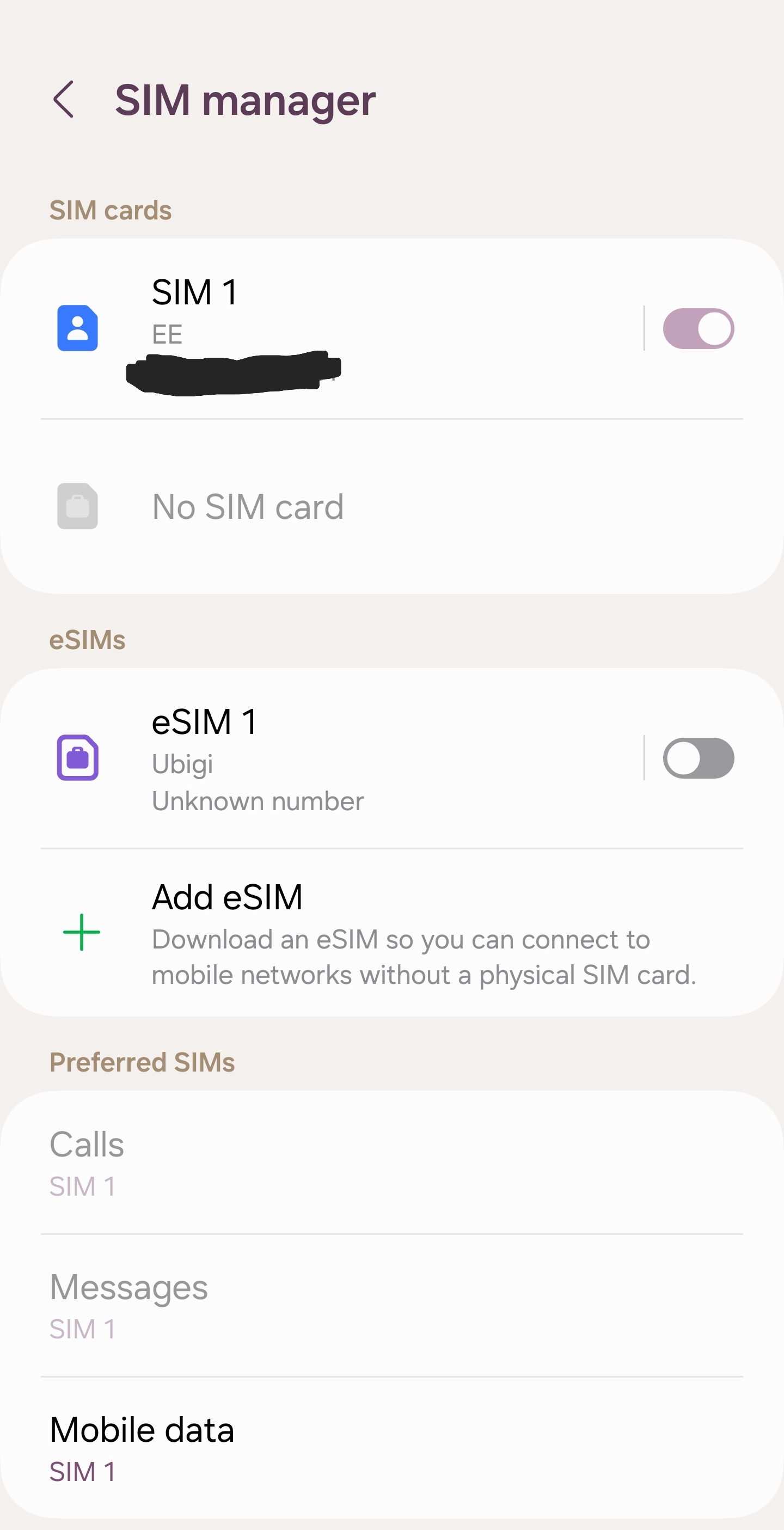Tap the back arrow next to SIM manager
The width and height of the screenshot is (784, 1530).
[x=64, y=99]
